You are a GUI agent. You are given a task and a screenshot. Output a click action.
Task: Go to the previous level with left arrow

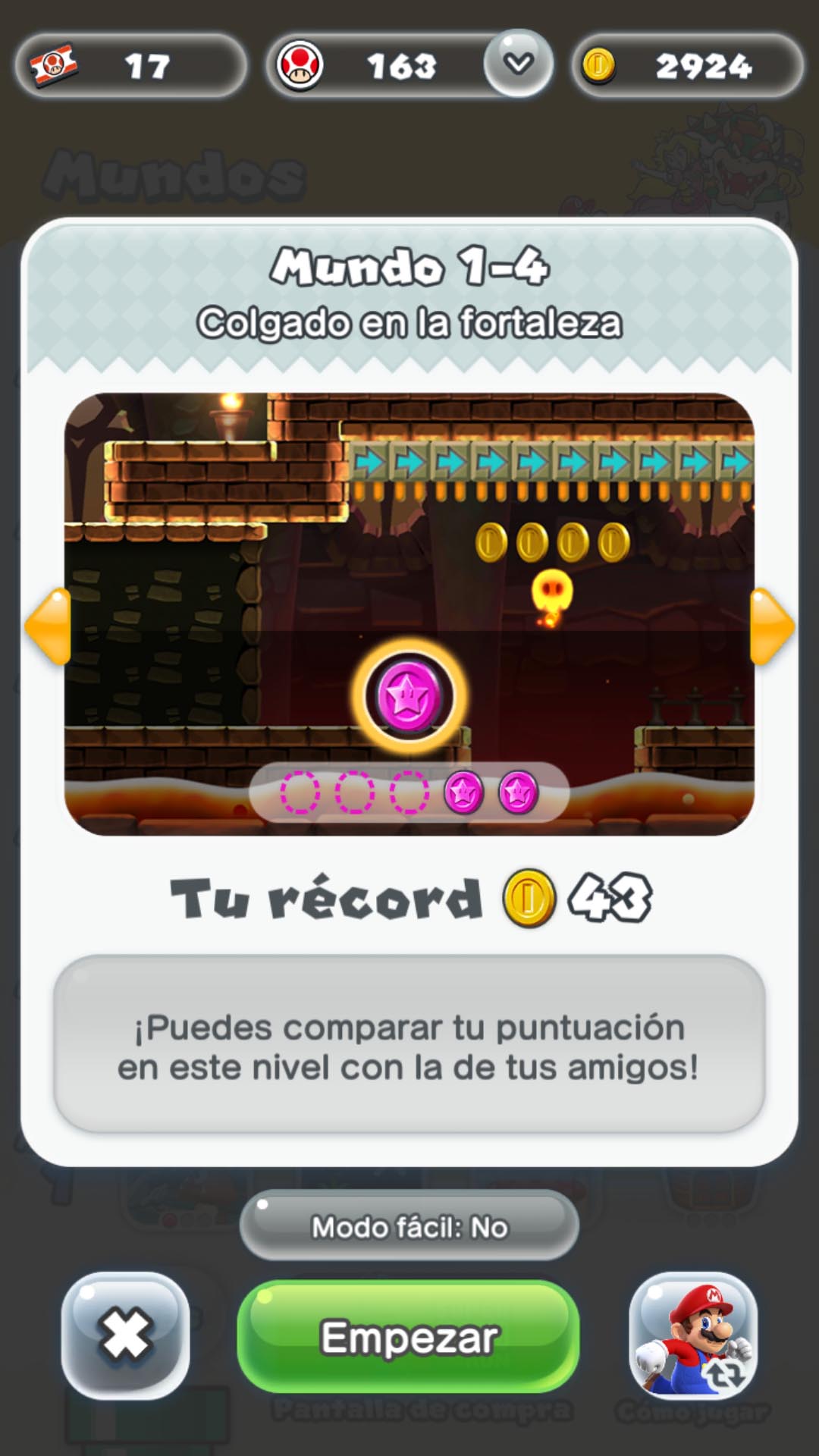tap(48, 626)
